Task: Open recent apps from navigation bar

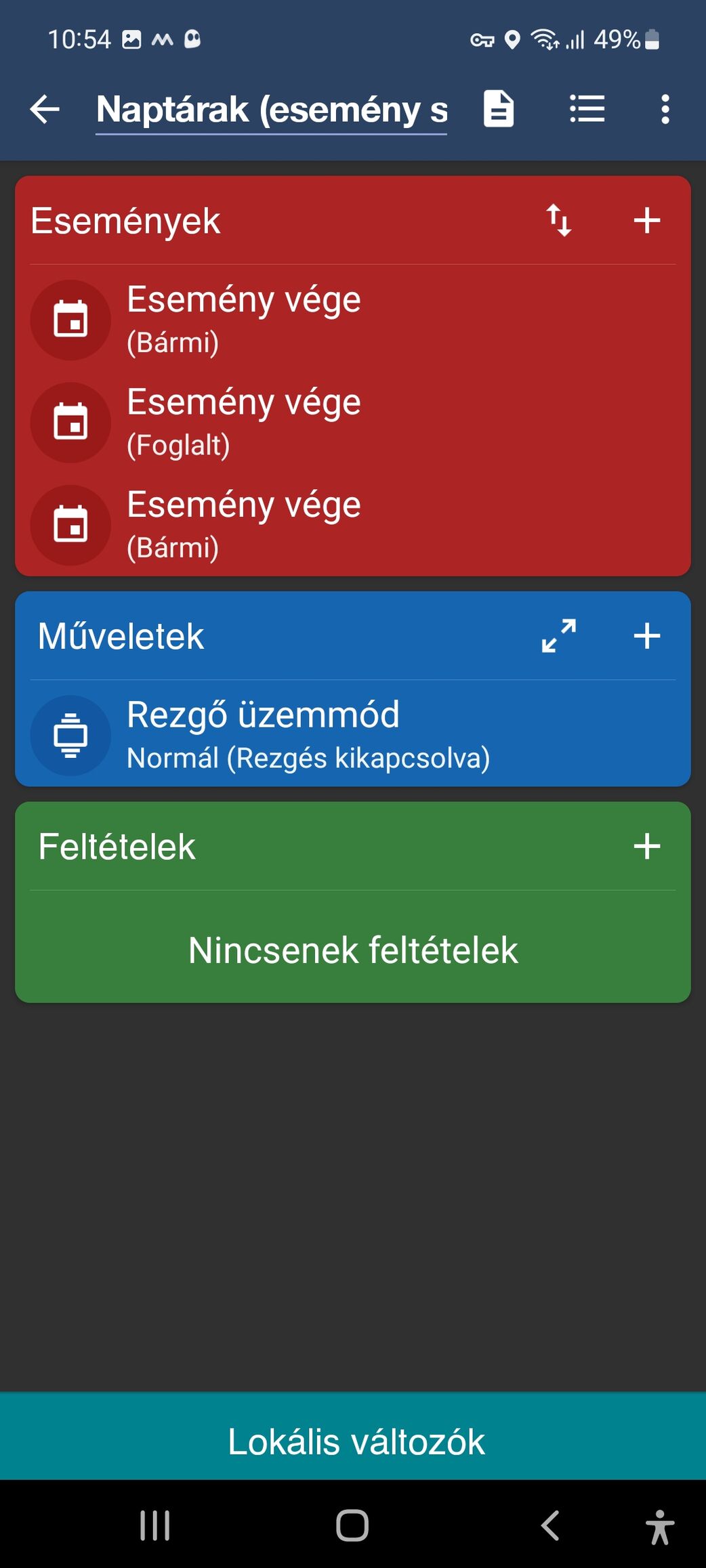Action: (x=155, y=1525)
